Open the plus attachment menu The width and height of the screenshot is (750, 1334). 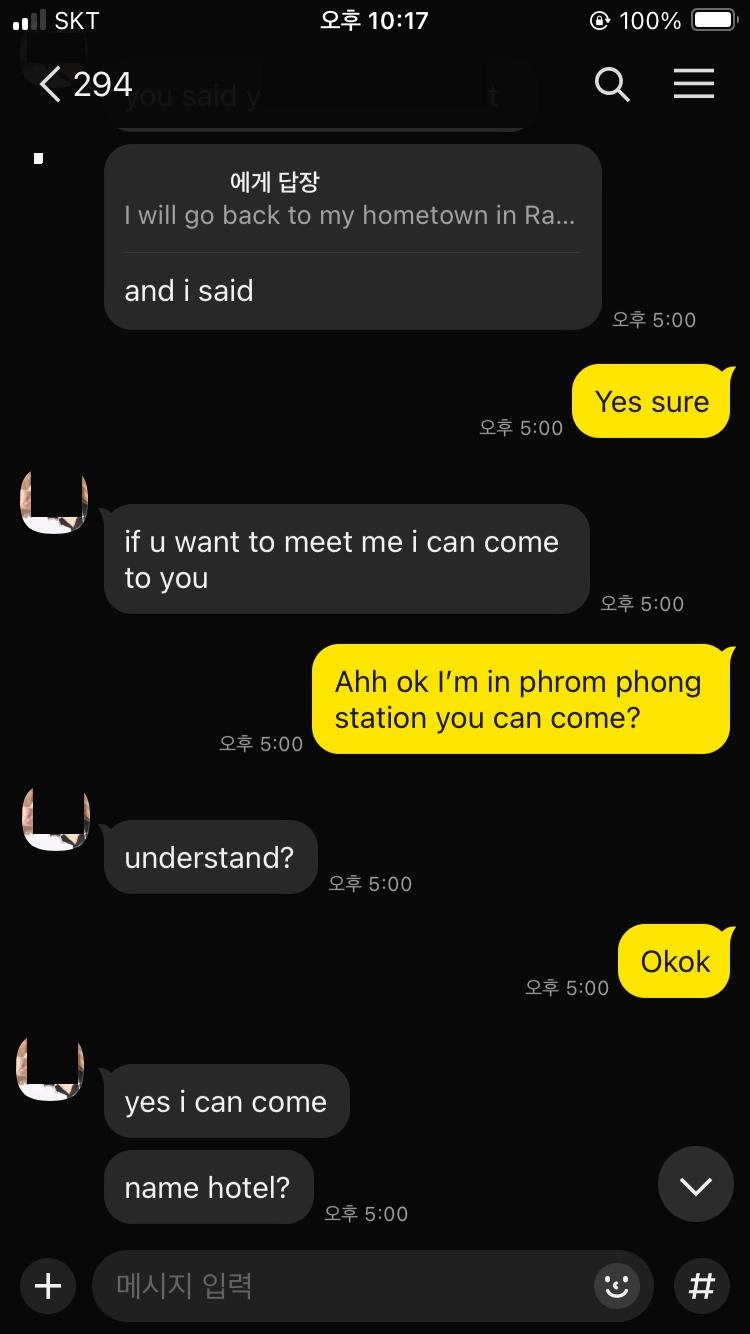coord(48,1286)
